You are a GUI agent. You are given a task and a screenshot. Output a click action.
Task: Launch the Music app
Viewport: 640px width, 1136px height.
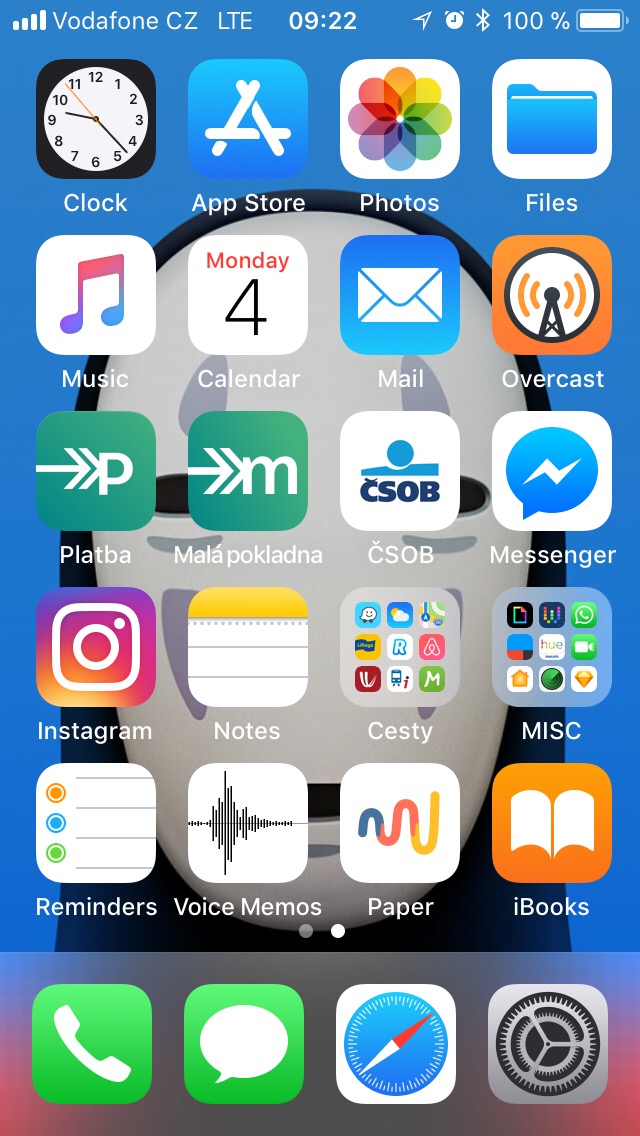tap(96, 295)
